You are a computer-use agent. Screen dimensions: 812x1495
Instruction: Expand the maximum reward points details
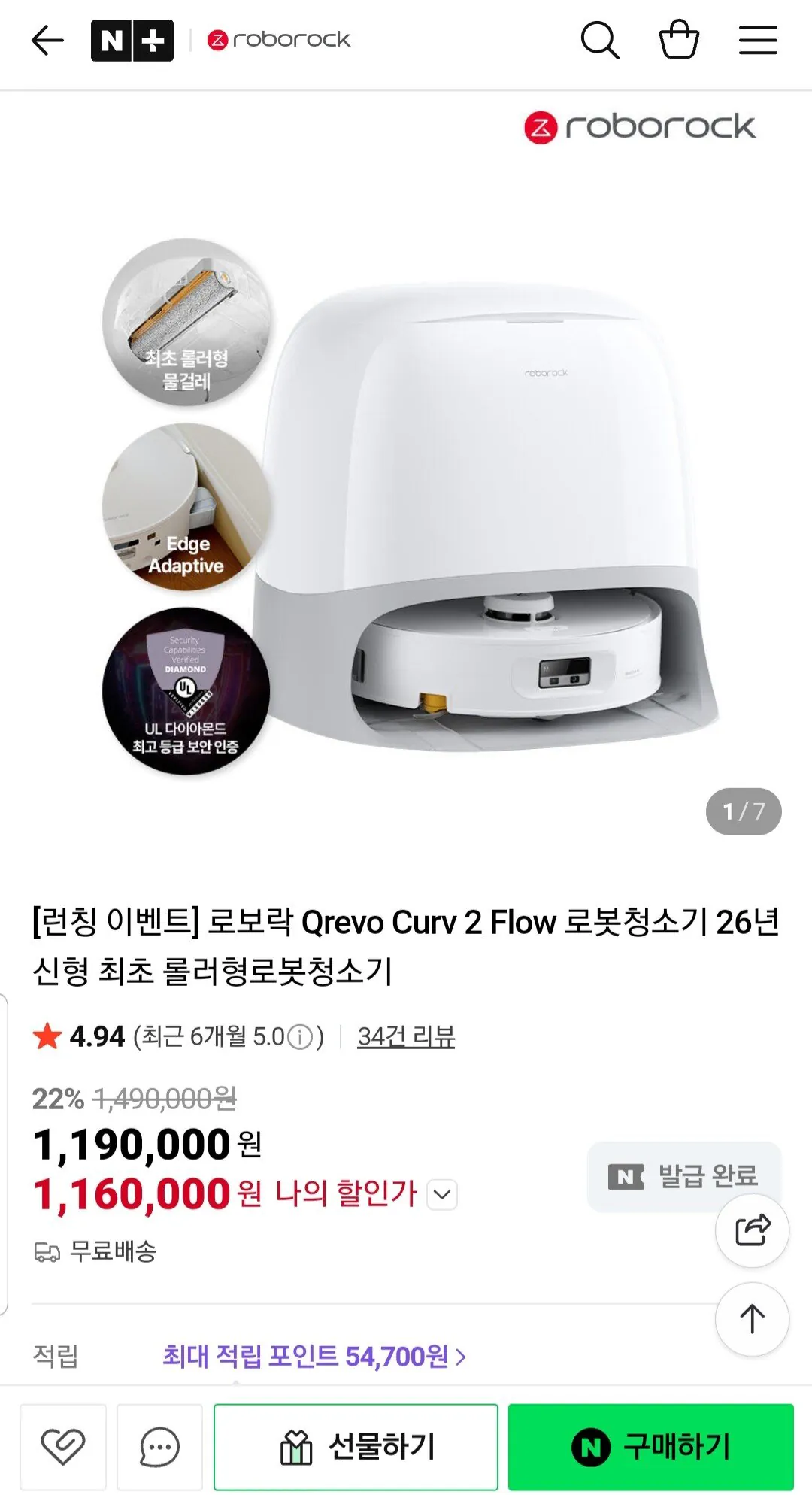point(314,1357)
